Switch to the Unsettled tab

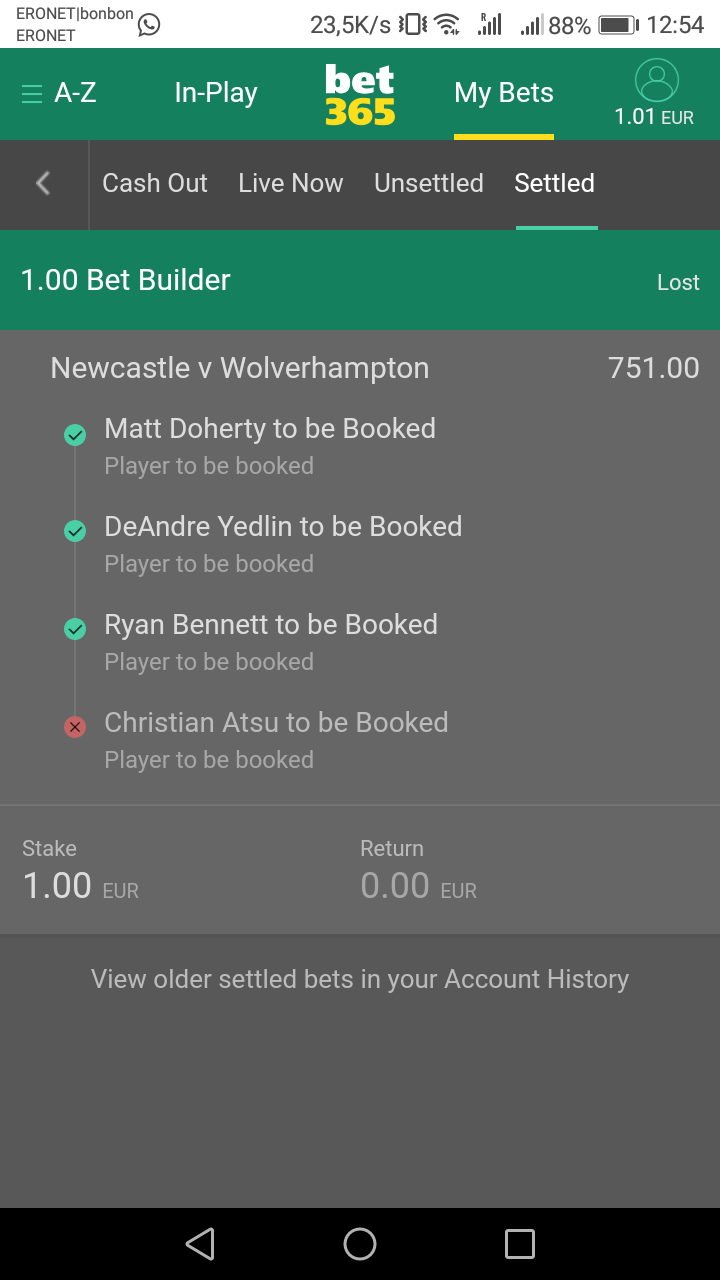(x=429, y=183)
